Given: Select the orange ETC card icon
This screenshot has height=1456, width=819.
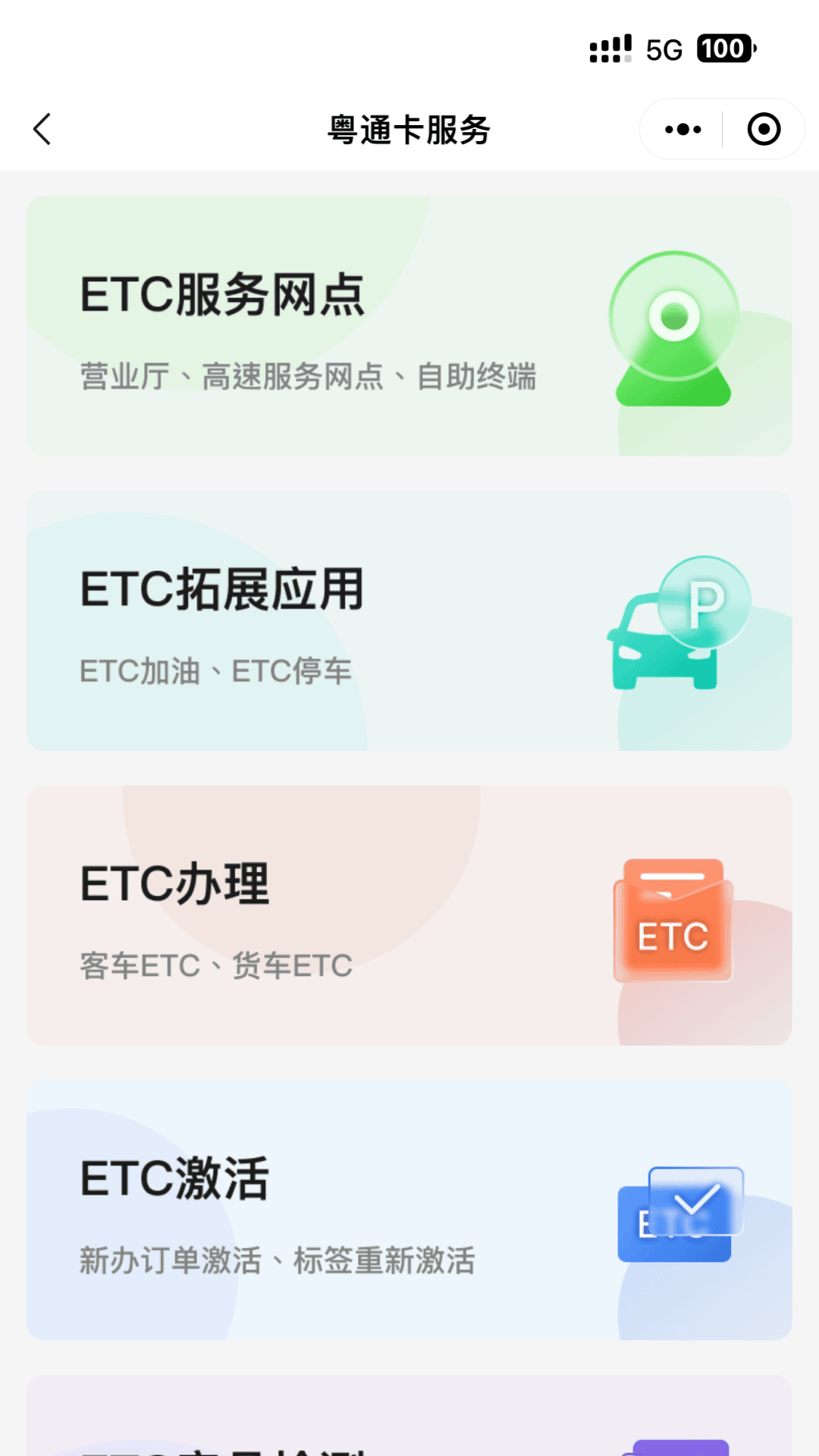Looking at the screenshot, I should coord(671,929).
